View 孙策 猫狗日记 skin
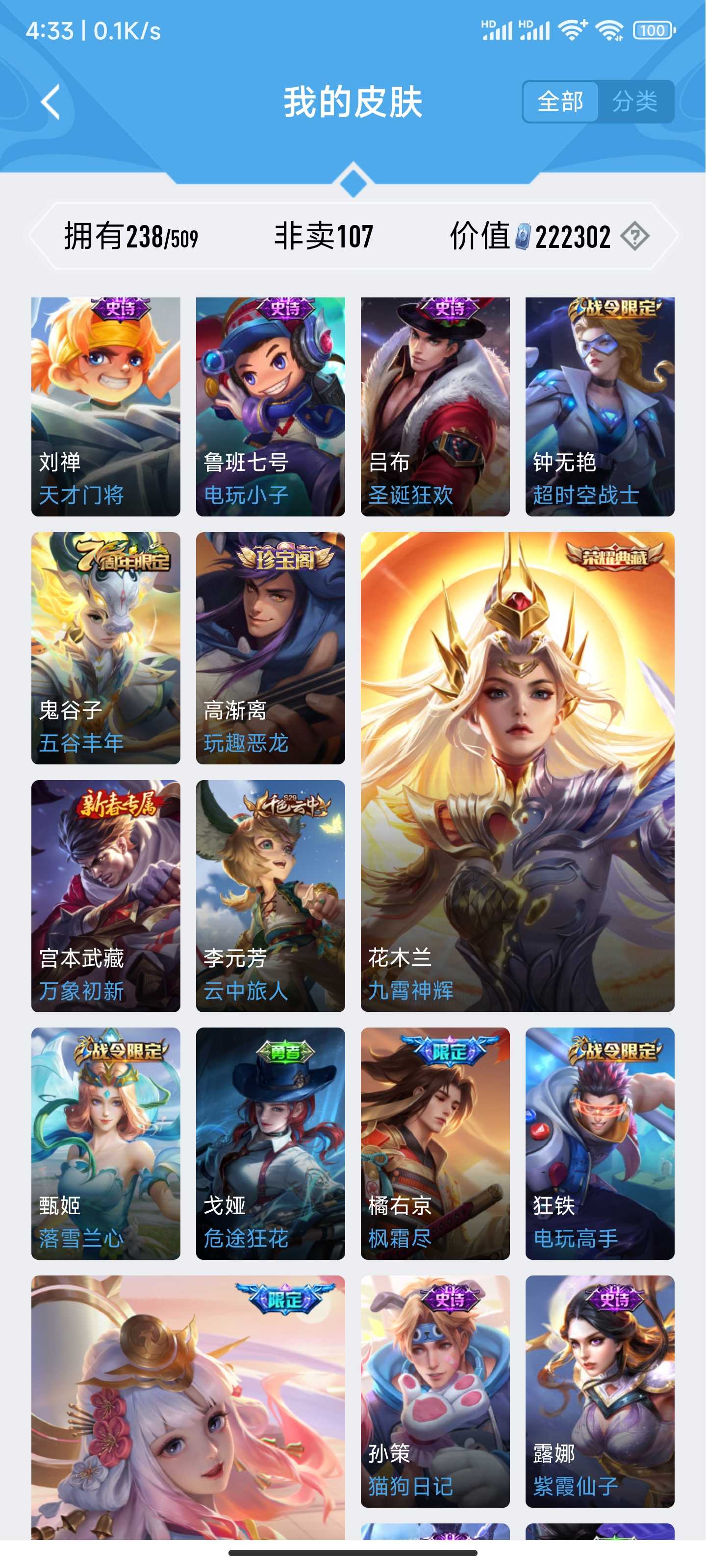706x1568 pixels. pos(435,1392)
